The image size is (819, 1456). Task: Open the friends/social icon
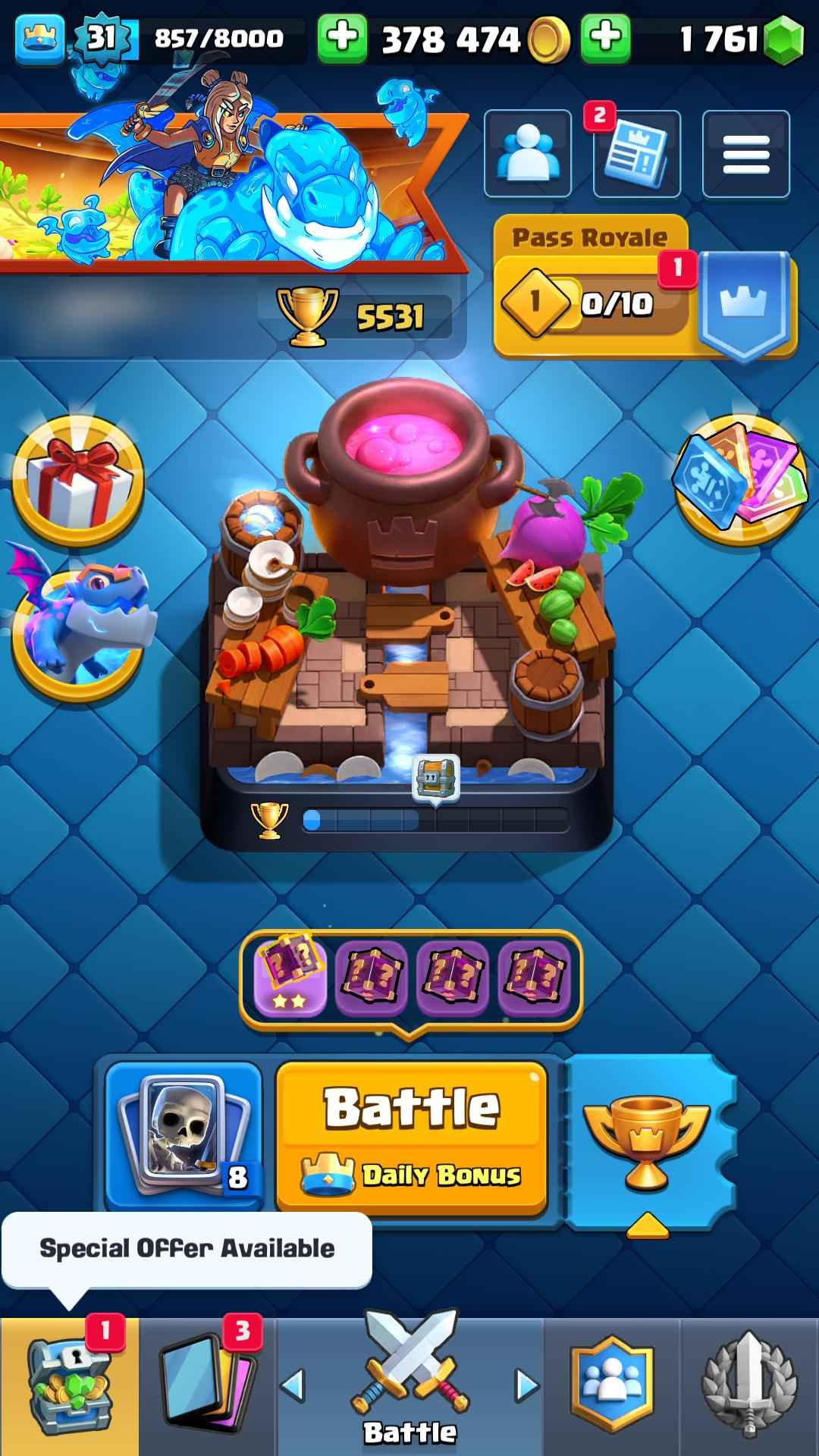[528, 154]
